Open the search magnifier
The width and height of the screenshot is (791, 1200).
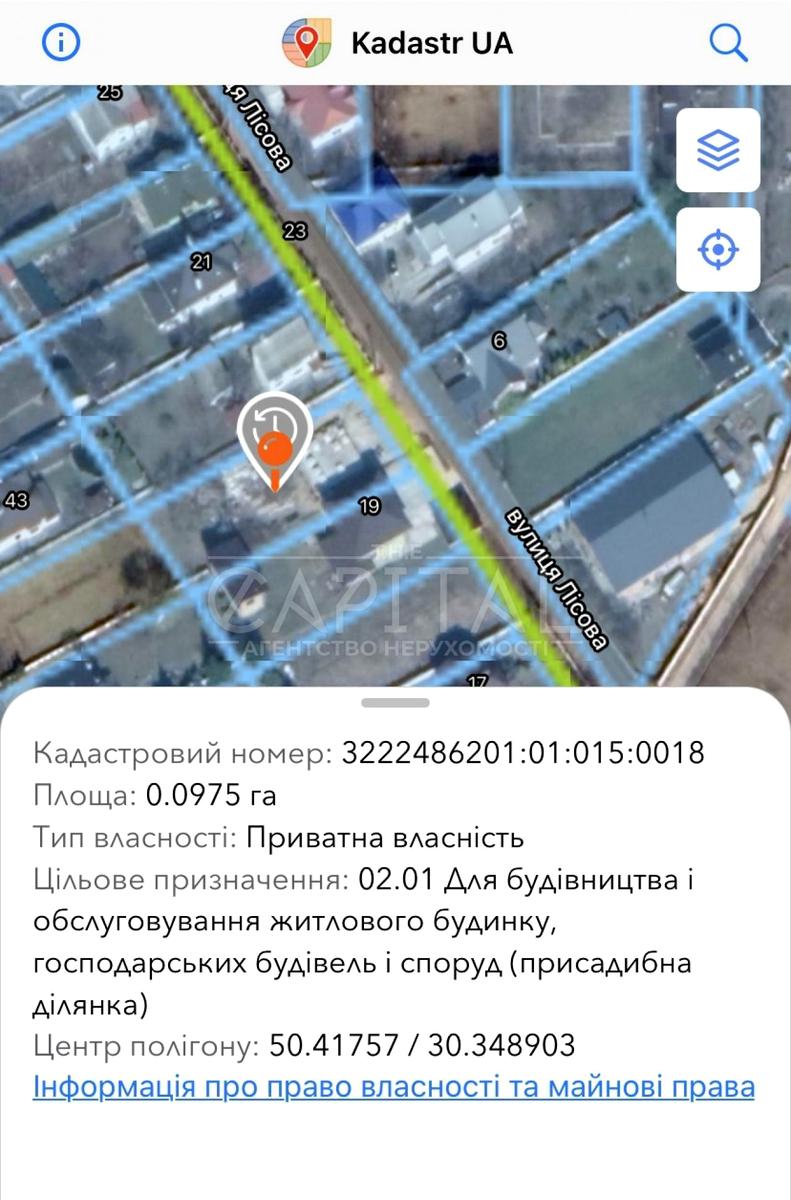click(728, 42)
